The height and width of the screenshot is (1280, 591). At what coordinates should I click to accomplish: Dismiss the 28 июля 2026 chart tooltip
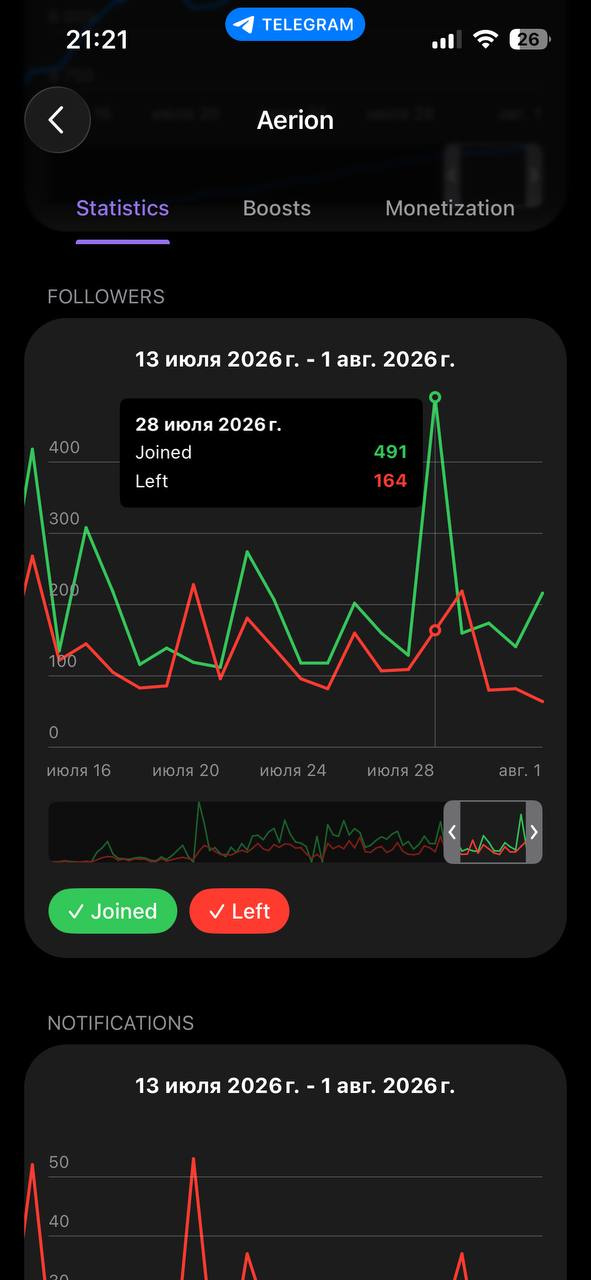[x=271, y=453]
